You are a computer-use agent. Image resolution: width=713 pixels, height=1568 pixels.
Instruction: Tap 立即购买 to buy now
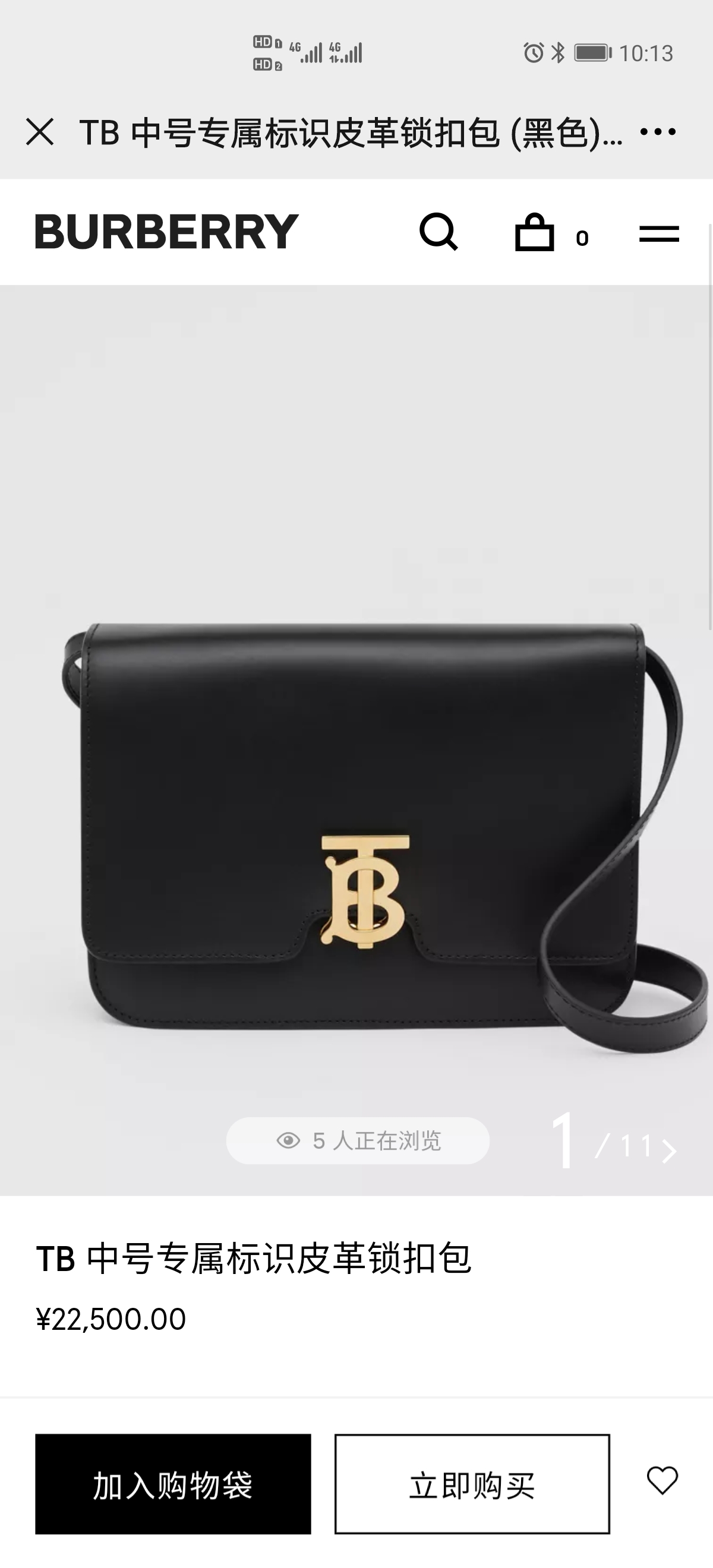pyautogui.click(x=472, y=1484)
